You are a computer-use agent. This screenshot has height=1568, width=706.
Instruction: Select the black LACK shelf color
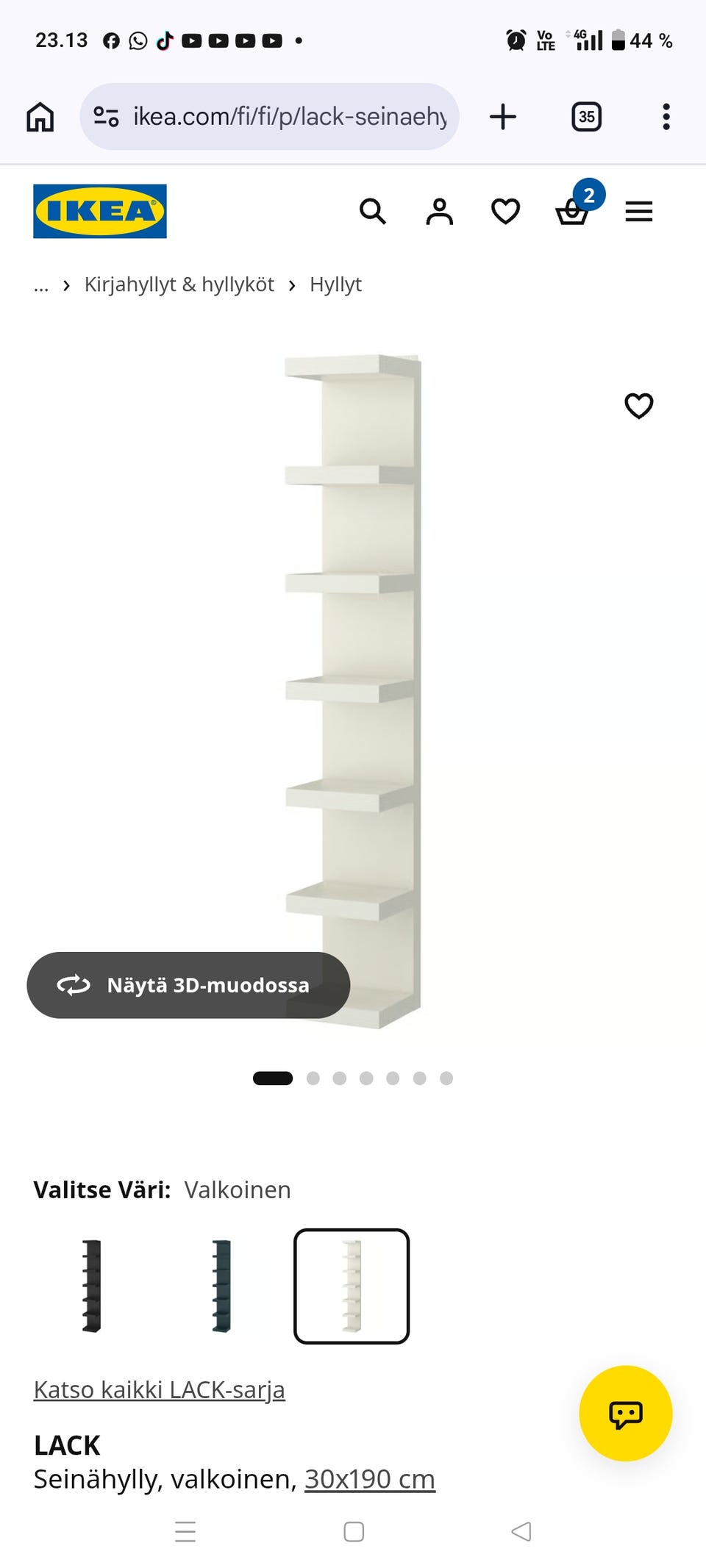[92, 1286]
